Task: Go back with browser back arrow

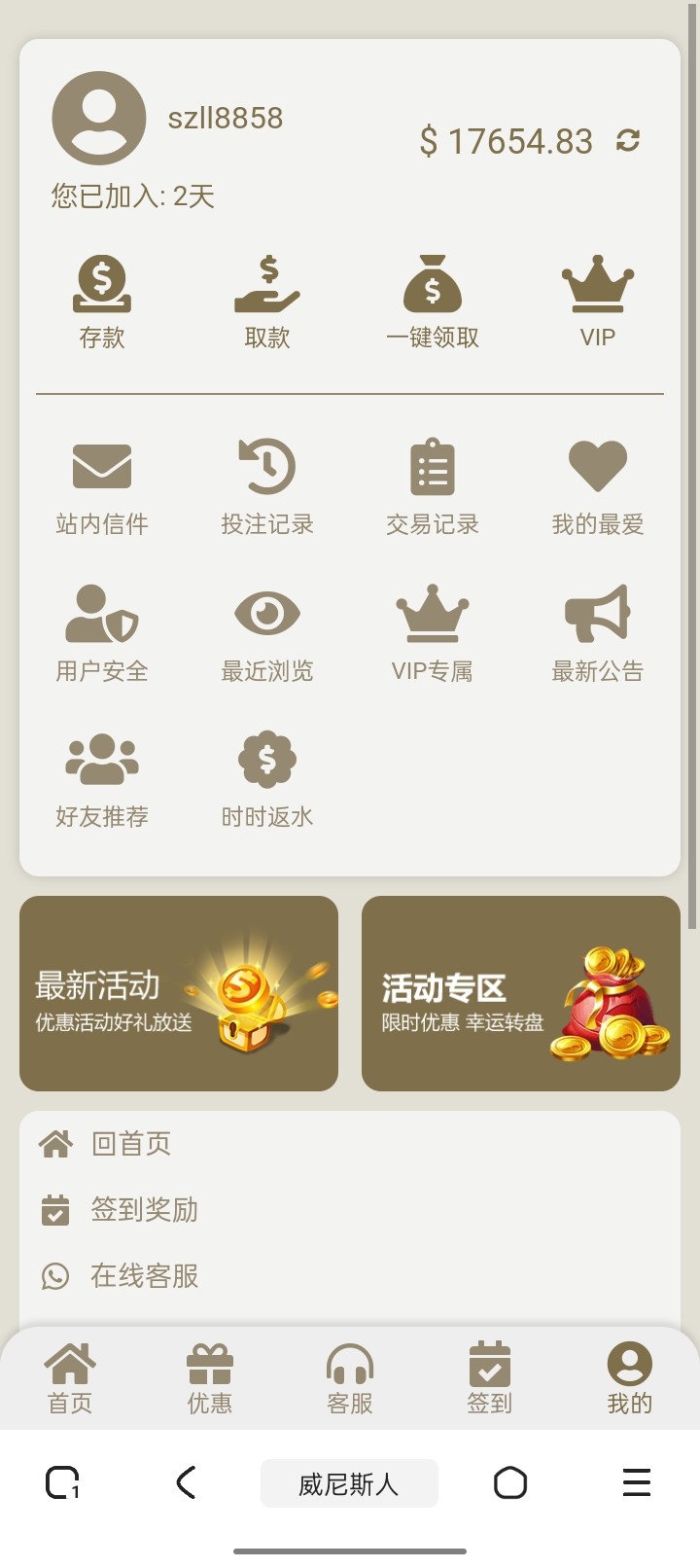Action: 186,1482
